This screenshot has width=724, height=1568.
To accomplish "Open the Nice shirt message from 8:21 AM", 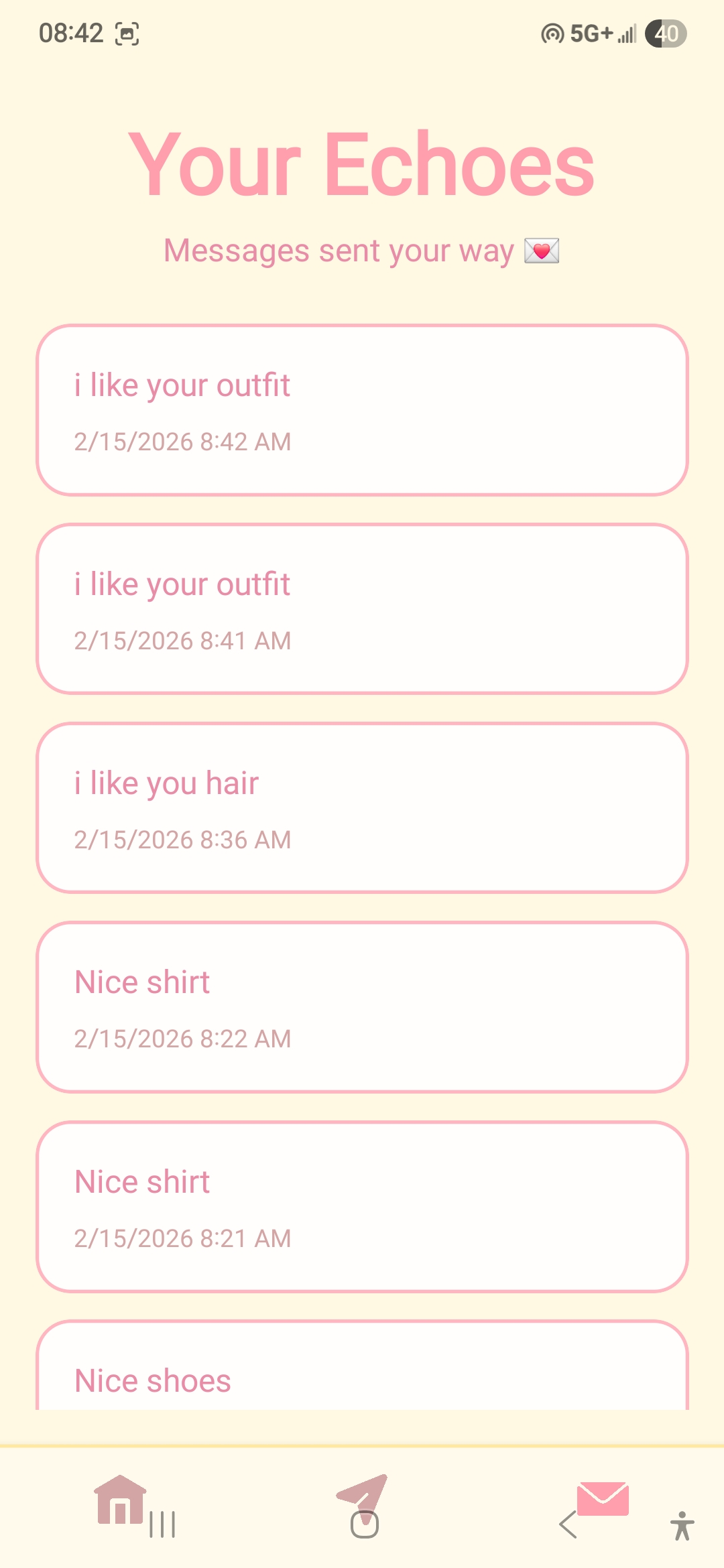I will point(362,1206).
